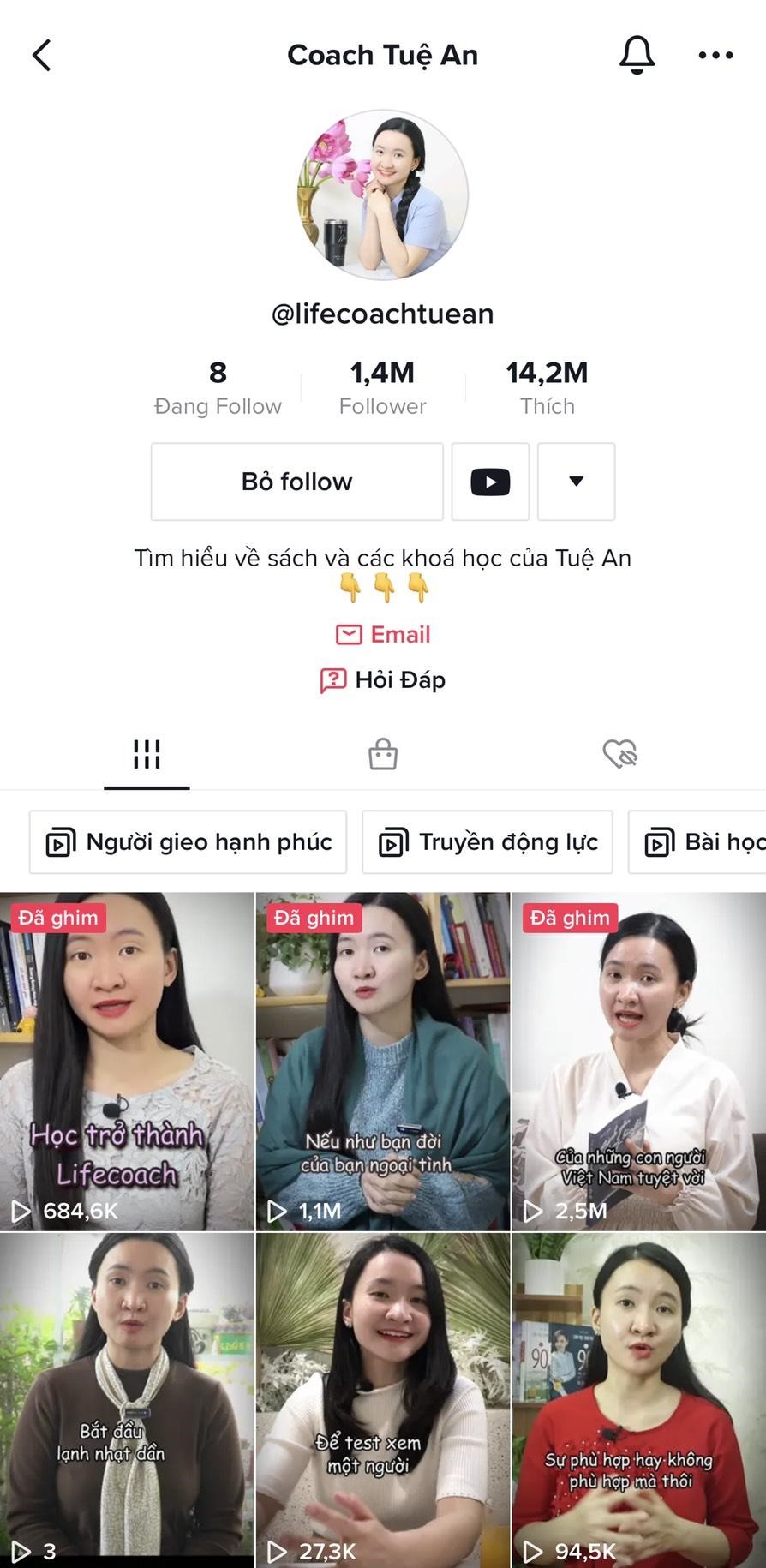Expand the follow options arrow

(576, 482)
